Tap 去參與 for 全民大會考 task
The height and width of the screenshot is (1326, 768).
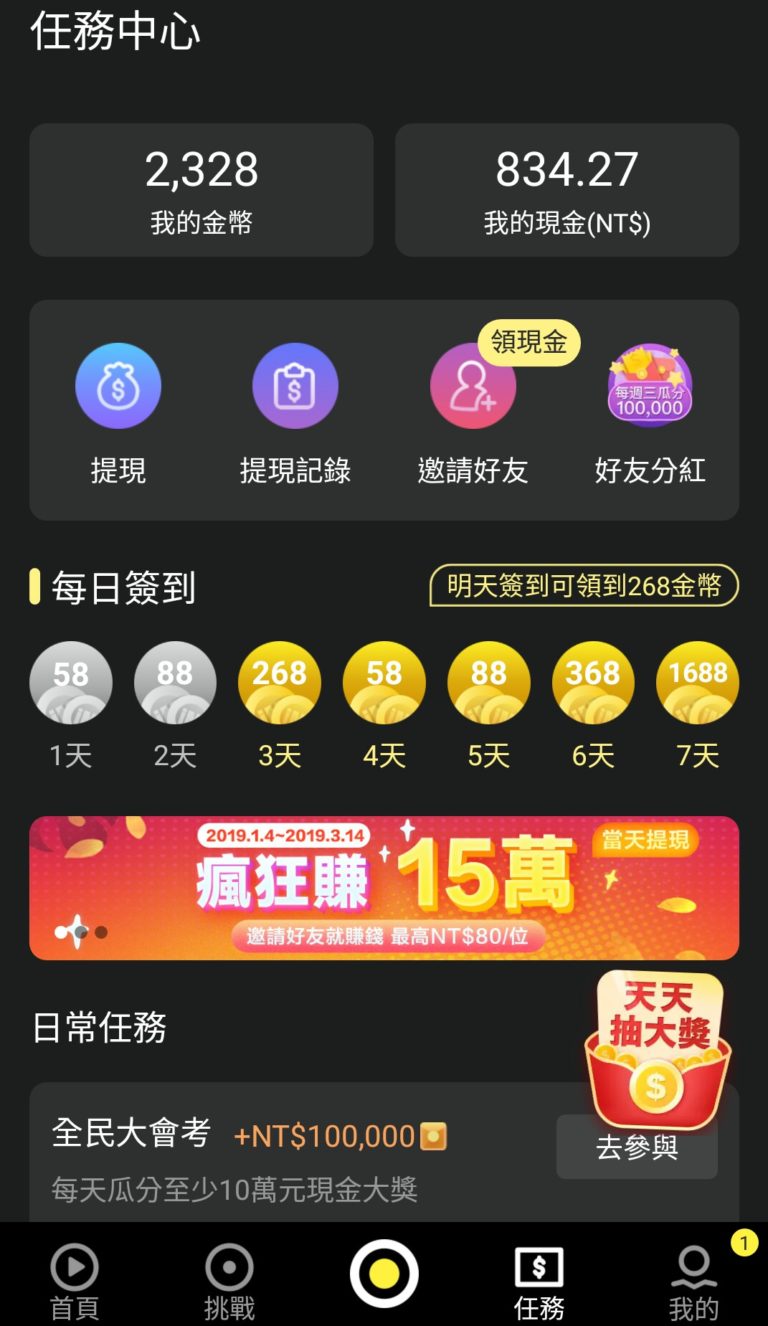(x=637, y=1147)
